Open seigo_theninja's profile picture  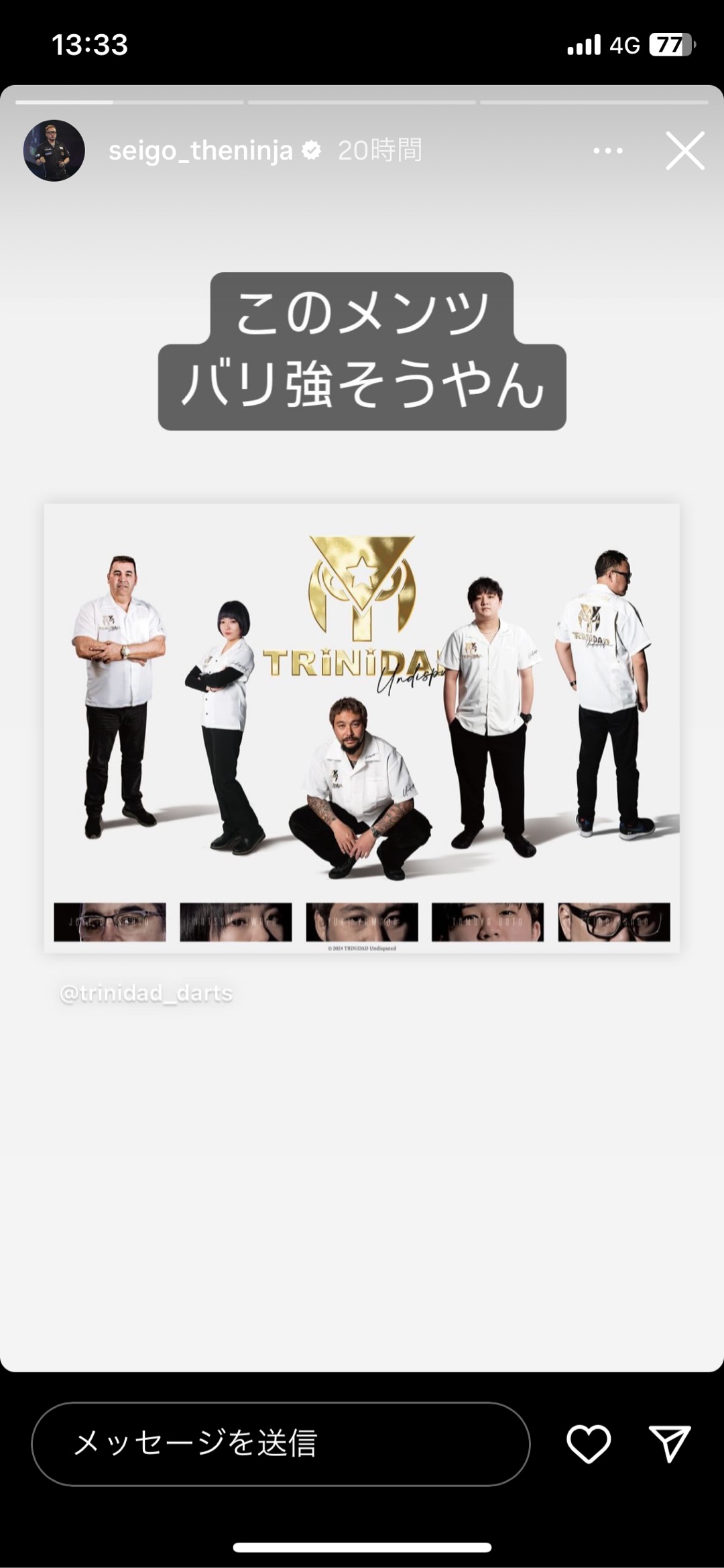[x=54, y=151]
